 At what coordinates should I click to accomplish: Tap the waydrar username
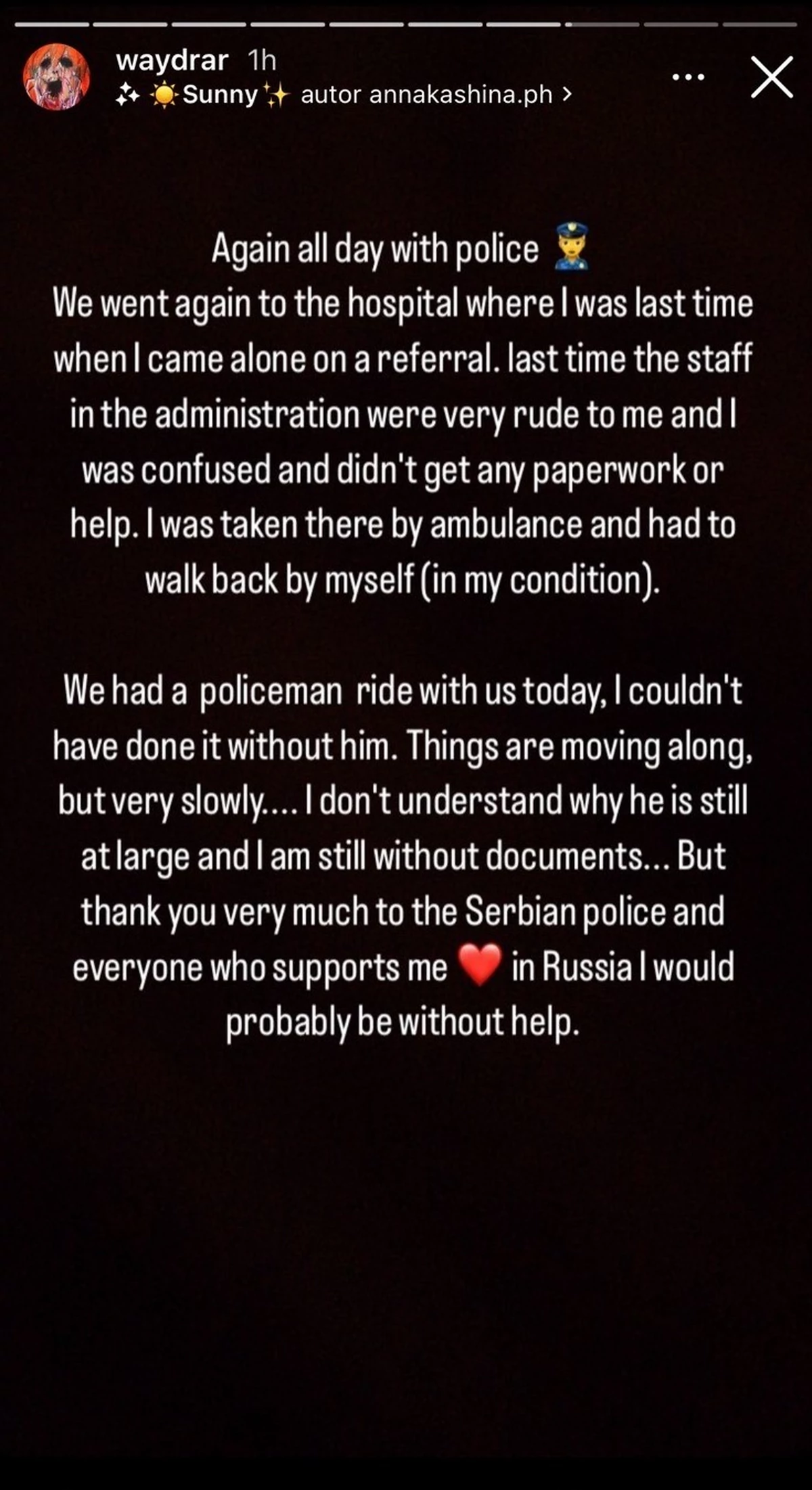tap(172, 61)
